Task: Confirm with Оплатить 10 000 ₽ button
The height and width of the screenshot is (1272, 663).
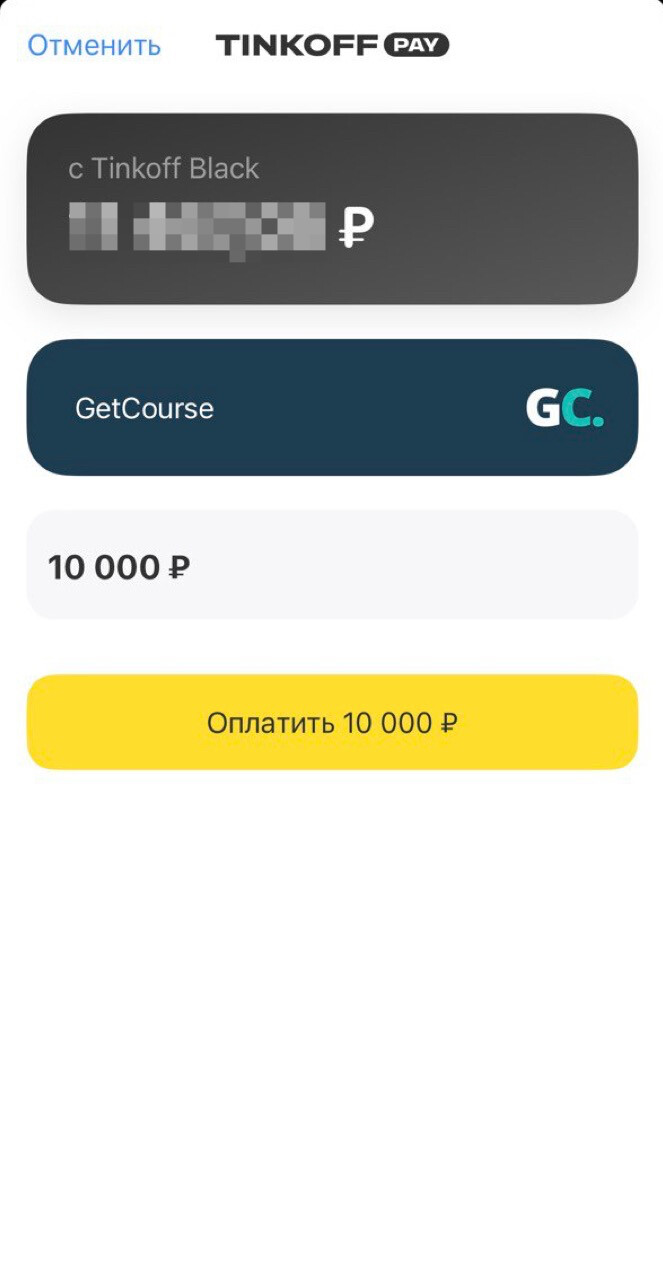Action: tap(331, 722)
